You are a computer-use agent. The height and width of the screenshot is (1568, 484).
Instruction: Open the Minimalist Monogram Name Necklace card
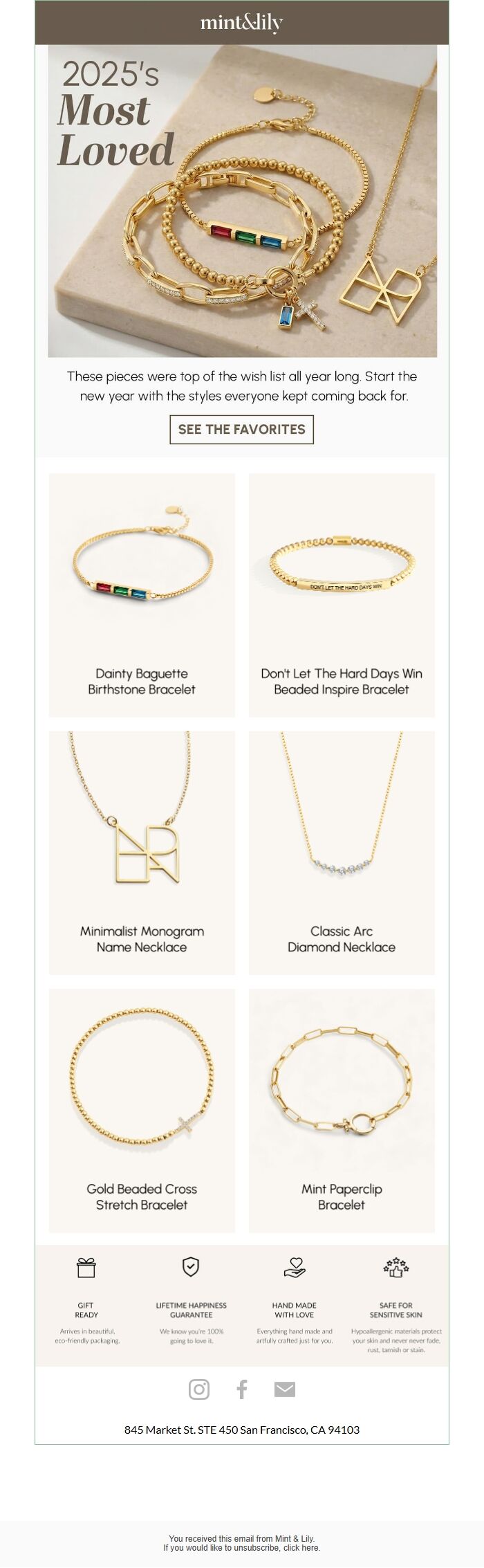point(142,853)
